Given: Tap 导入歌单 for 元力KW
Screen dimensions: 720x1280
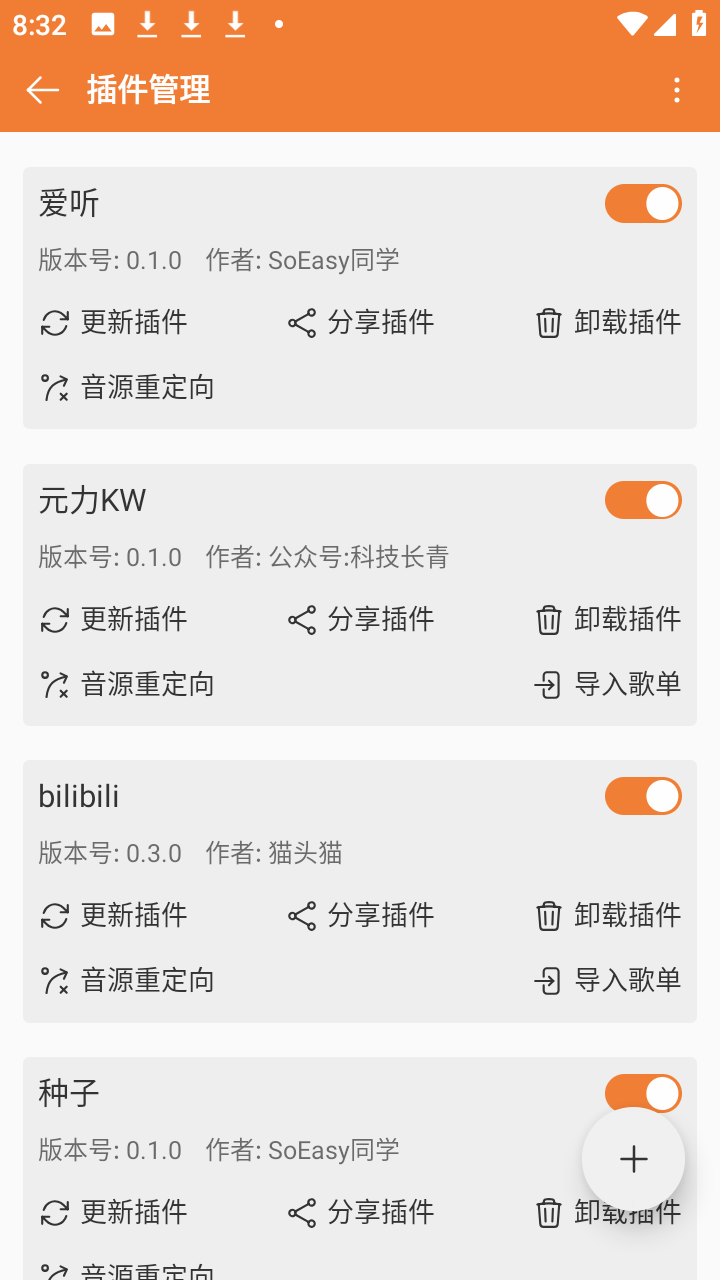Looking at the screenshot, I should pos(608,684).
